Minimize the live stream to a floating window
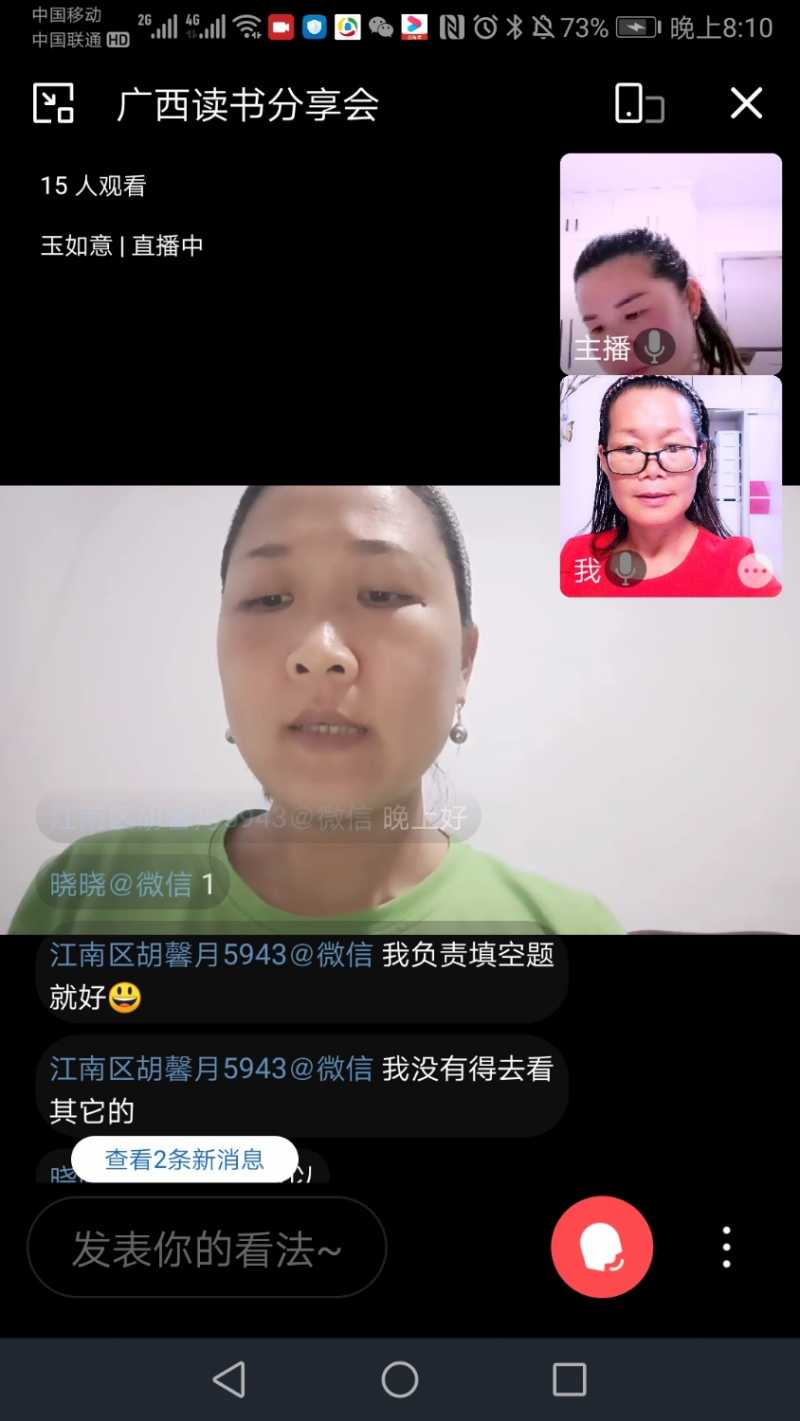The width and height of the screenshot is (800, 1421). [54, 103]
